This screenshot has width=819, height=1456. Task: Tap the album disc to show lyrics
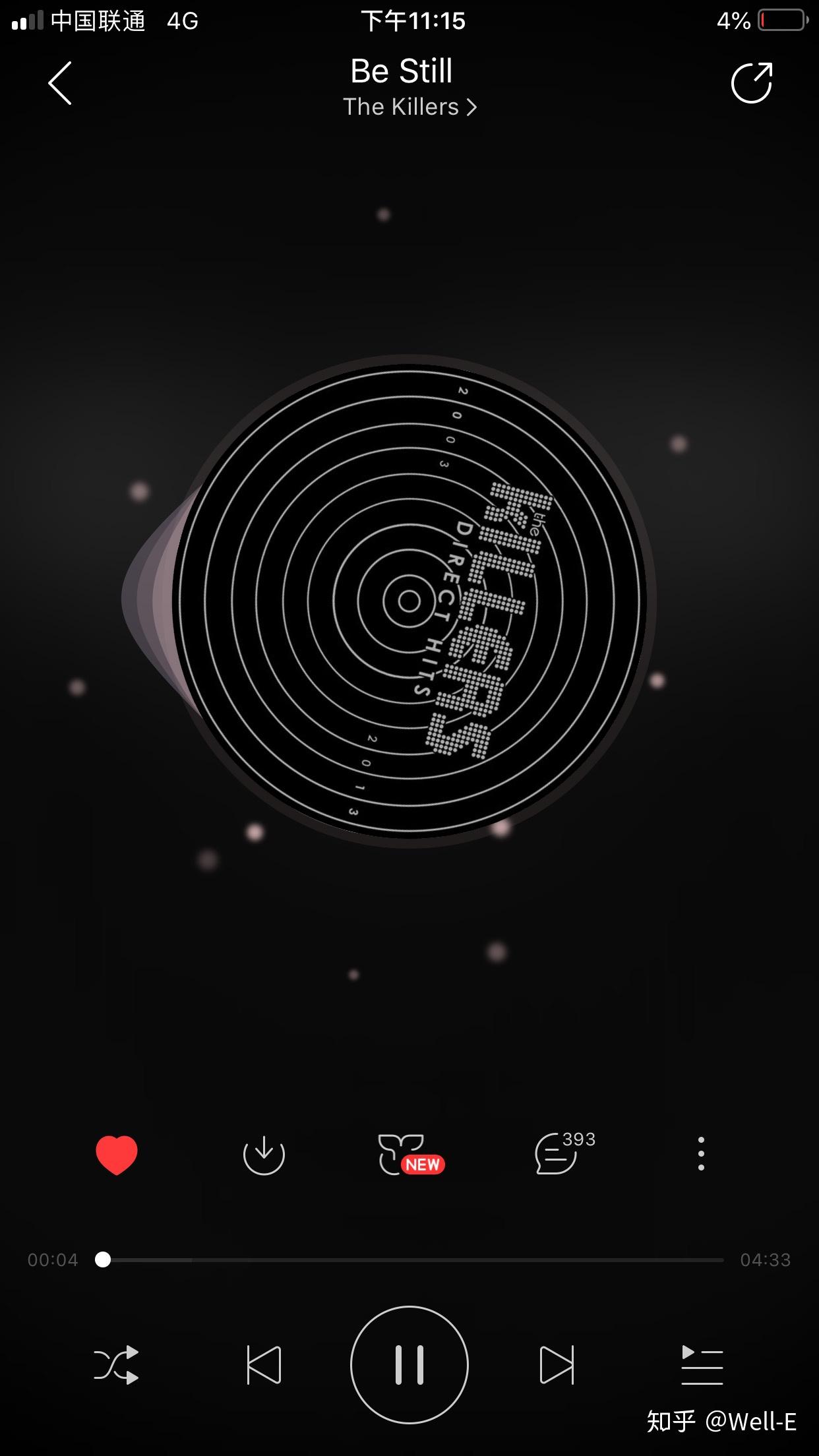pyautogui.click(x=409, y=601)
